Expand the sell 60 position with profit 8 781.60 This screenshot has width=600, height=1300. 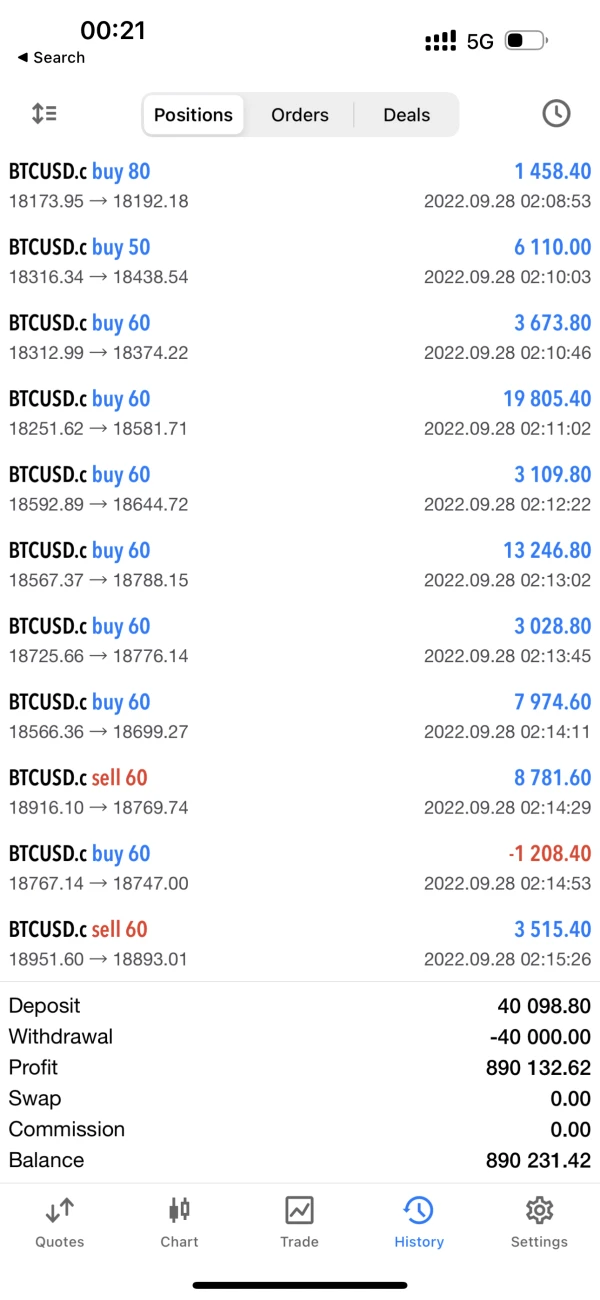(x=300, y=792)
